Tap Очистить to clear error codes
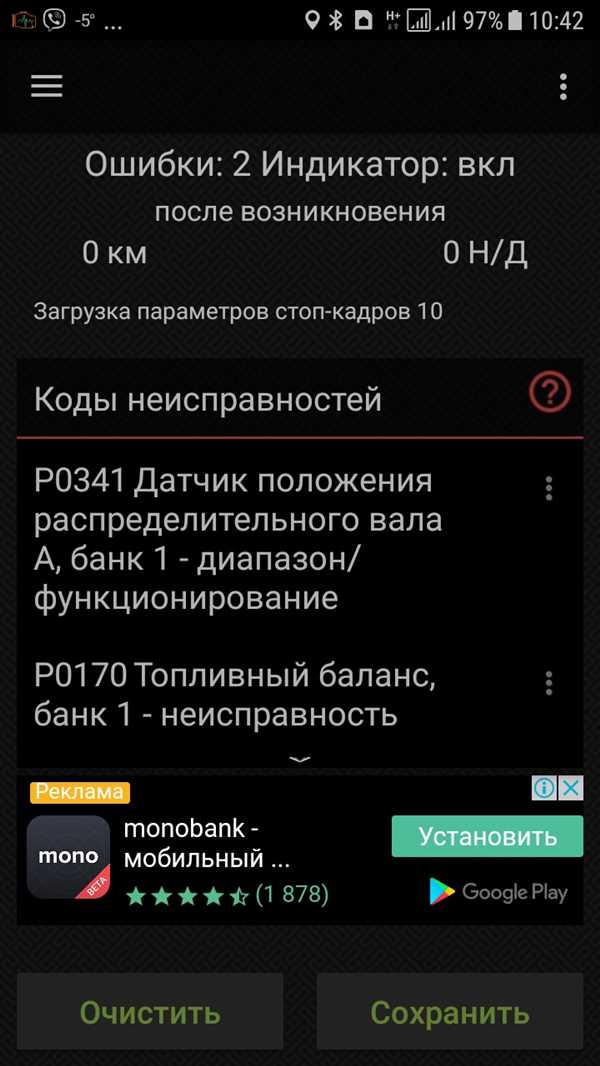This screenshot has width=600, height=1066. click(150, 1012)
